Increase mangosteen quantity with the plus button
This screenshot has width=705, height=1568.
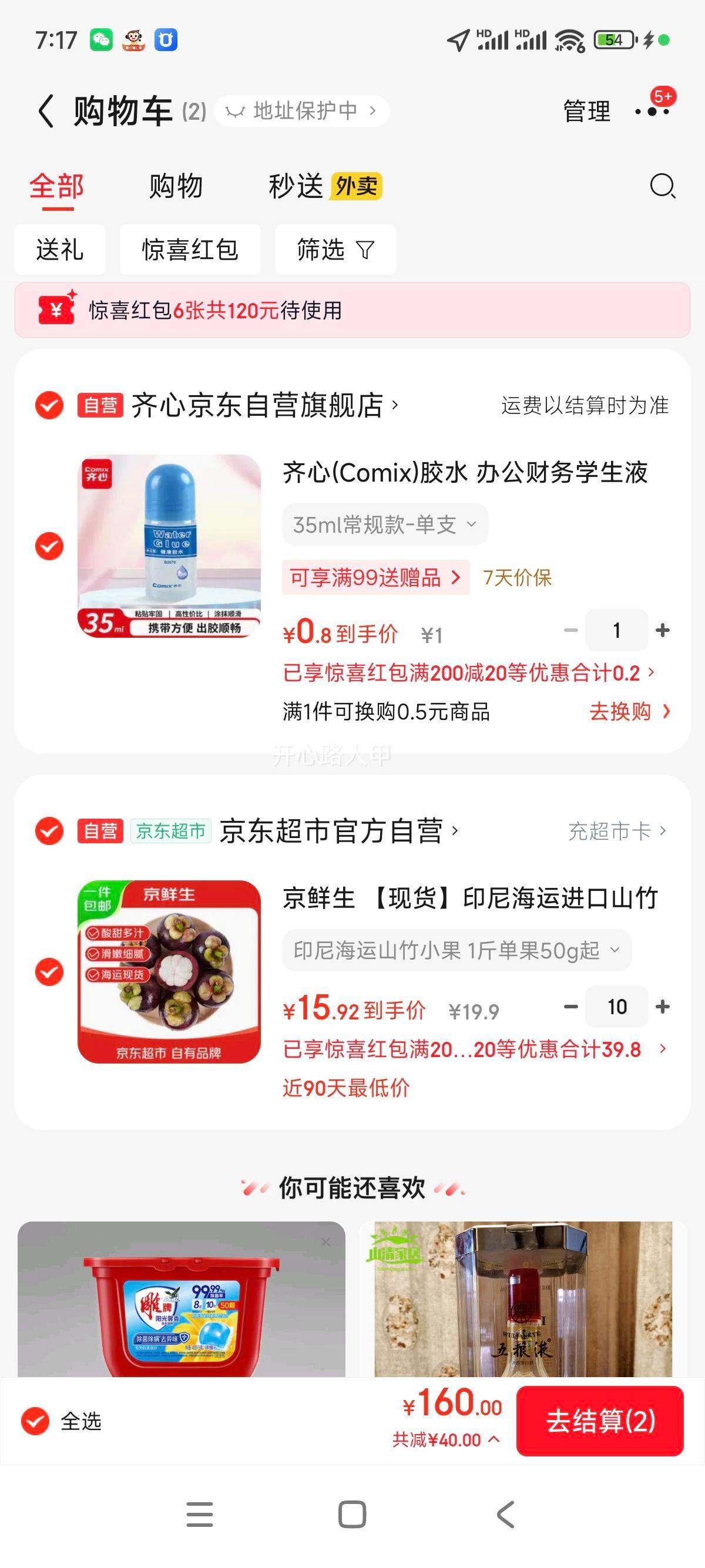click(663, 1007)
